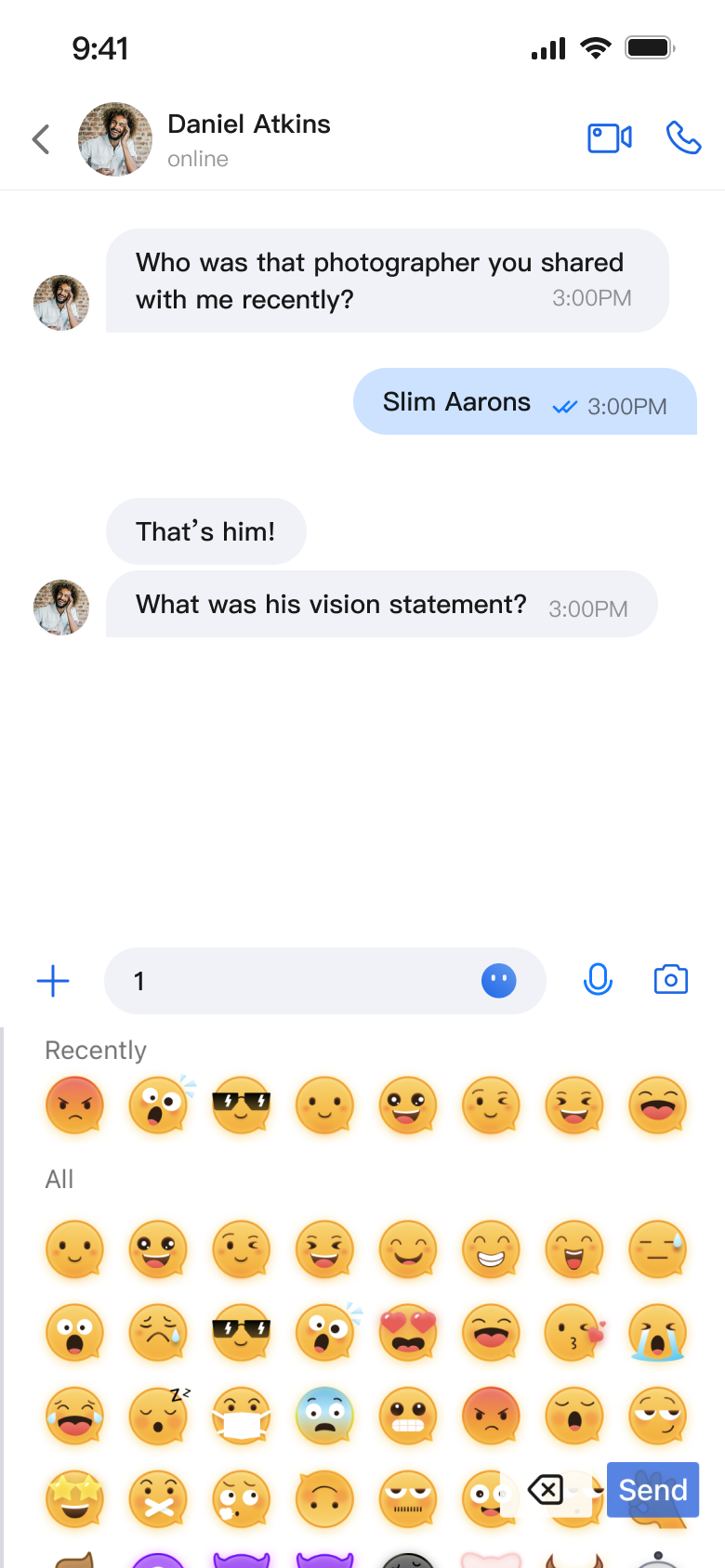Delete last character with backspace key

pyautogui.click(x=546, y=1490)
